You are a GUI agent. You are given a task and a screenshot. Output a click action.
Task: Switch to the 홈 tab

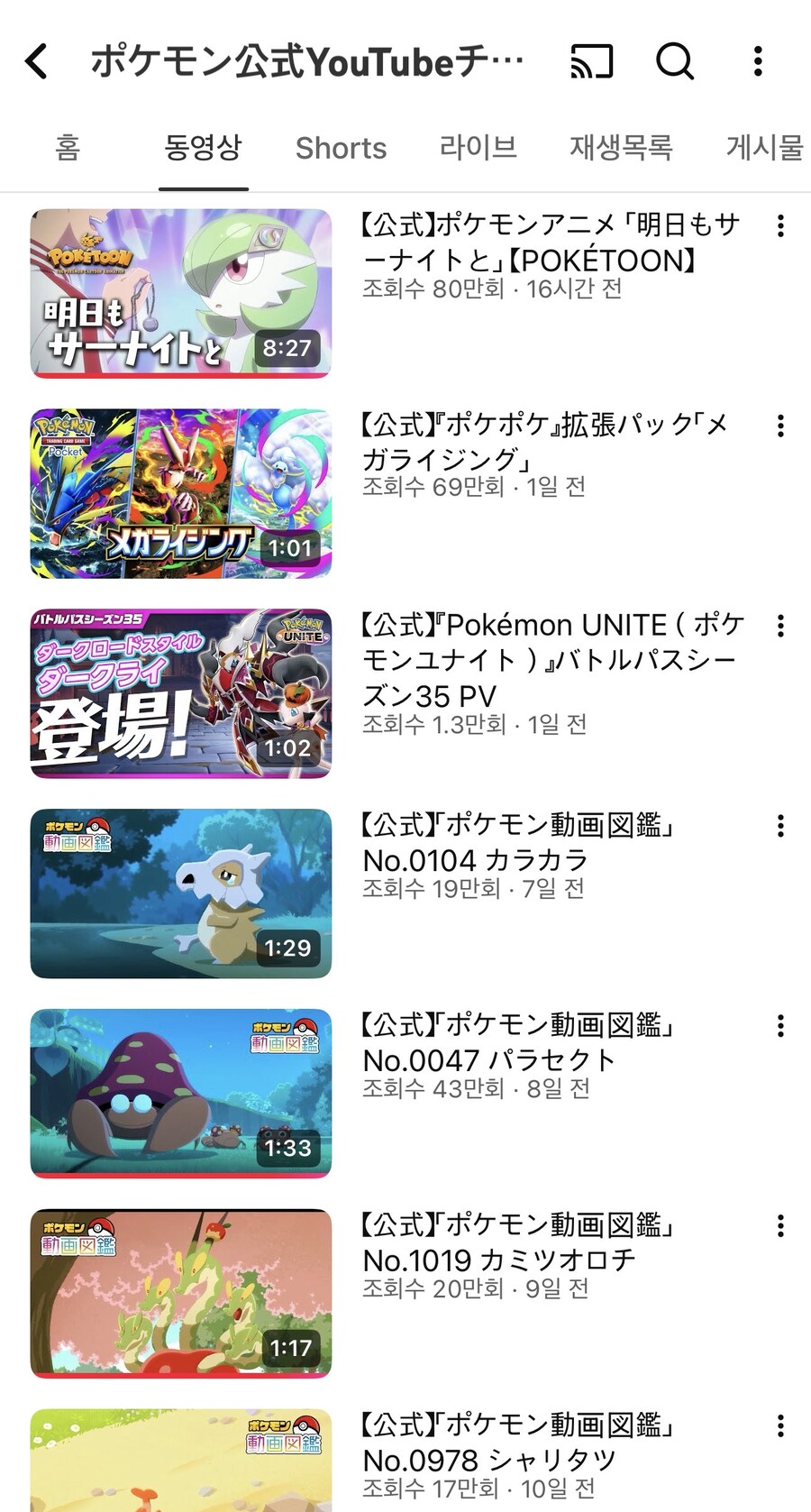(68, 147)
